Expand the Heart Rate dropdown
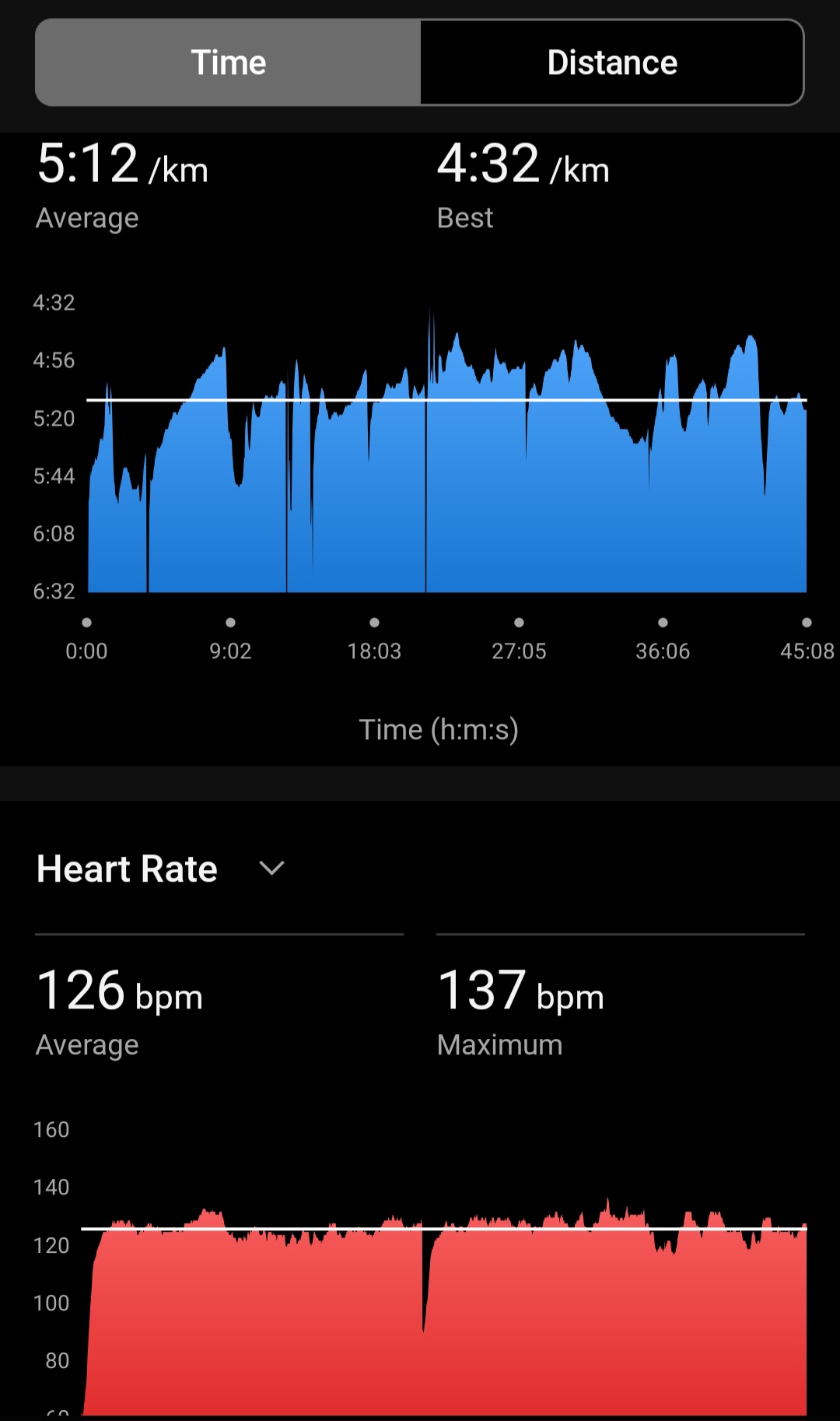 point(271,868)
